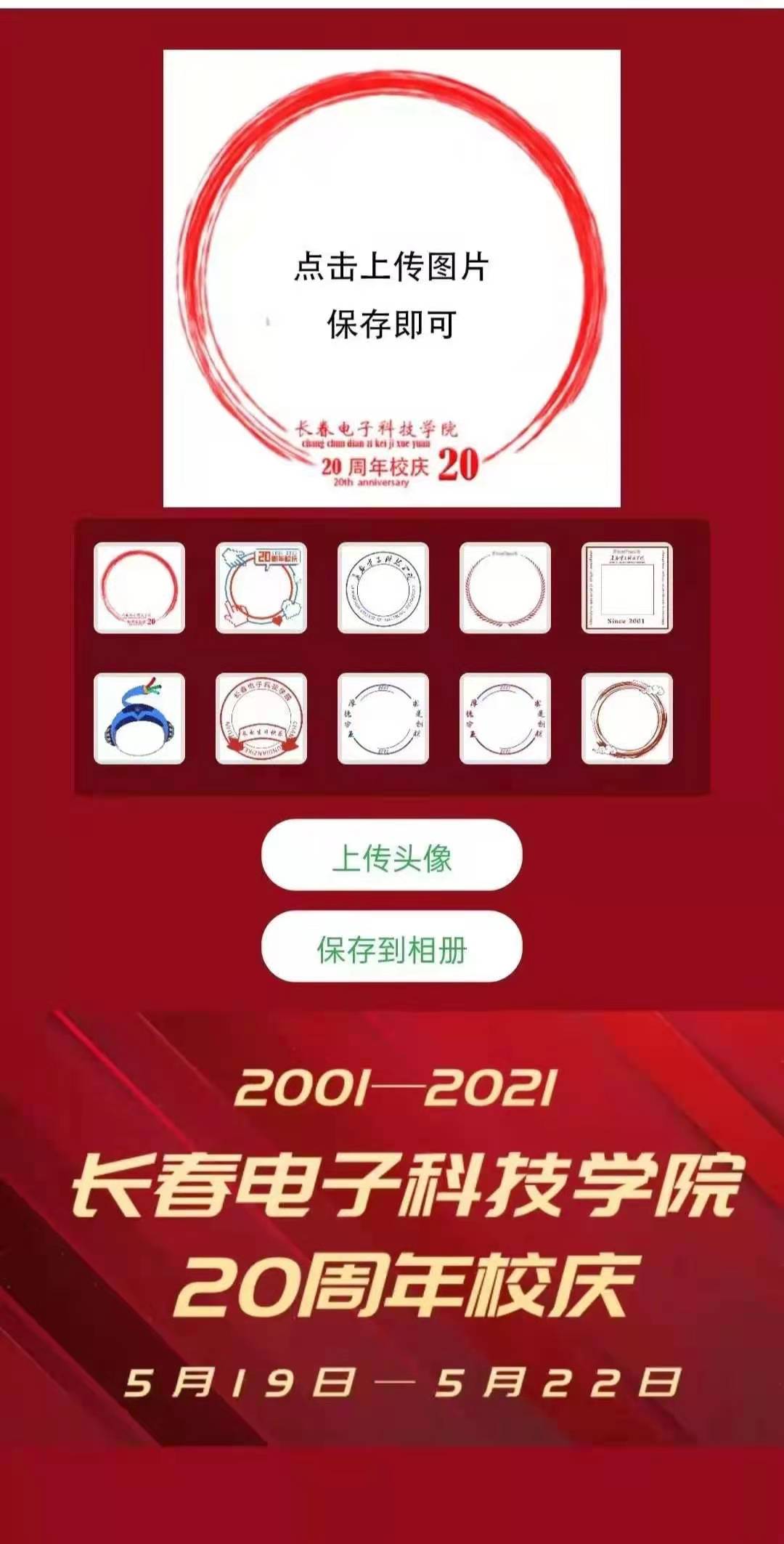Select the red brush-circle frame thumbnail

pyautogui.click(x=139, y=588)
